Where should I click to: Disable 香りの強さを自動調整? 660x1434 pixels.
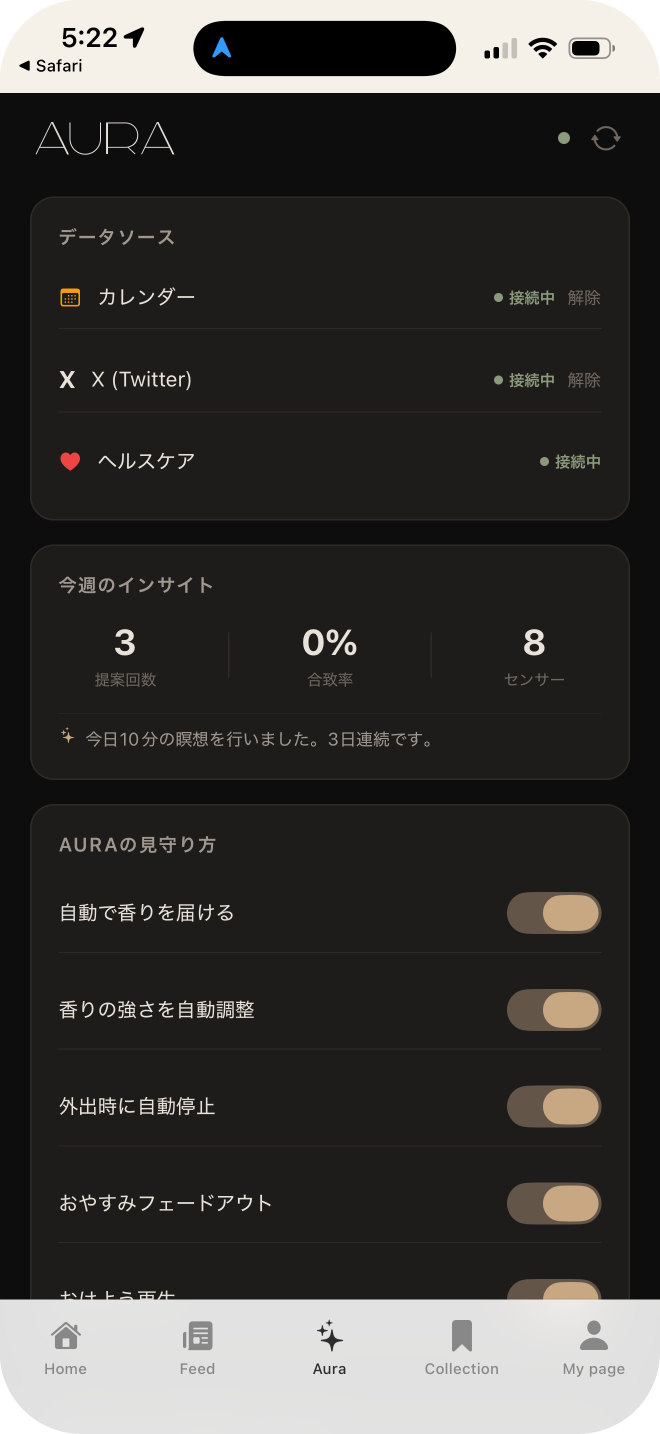(554, 1010)
